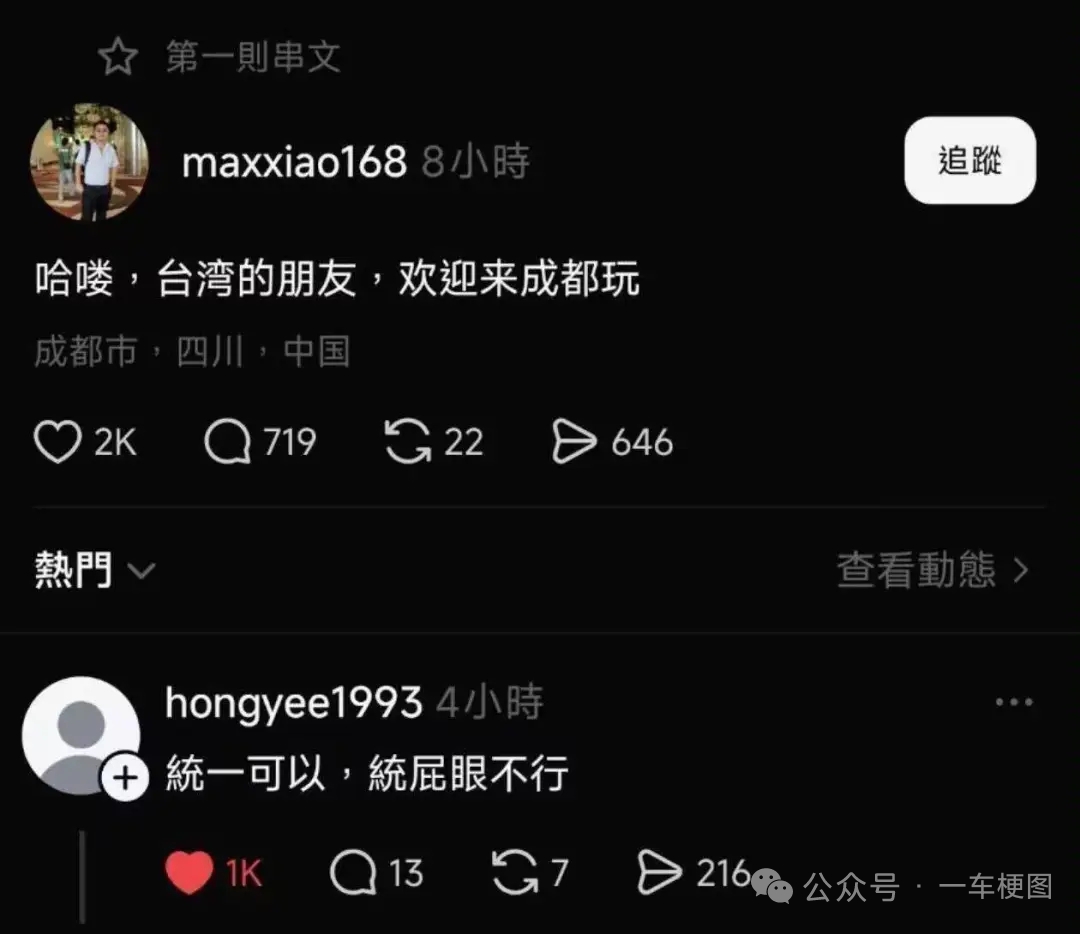
Task: Like maxxiao168's post
Action: tap(57, 442)
